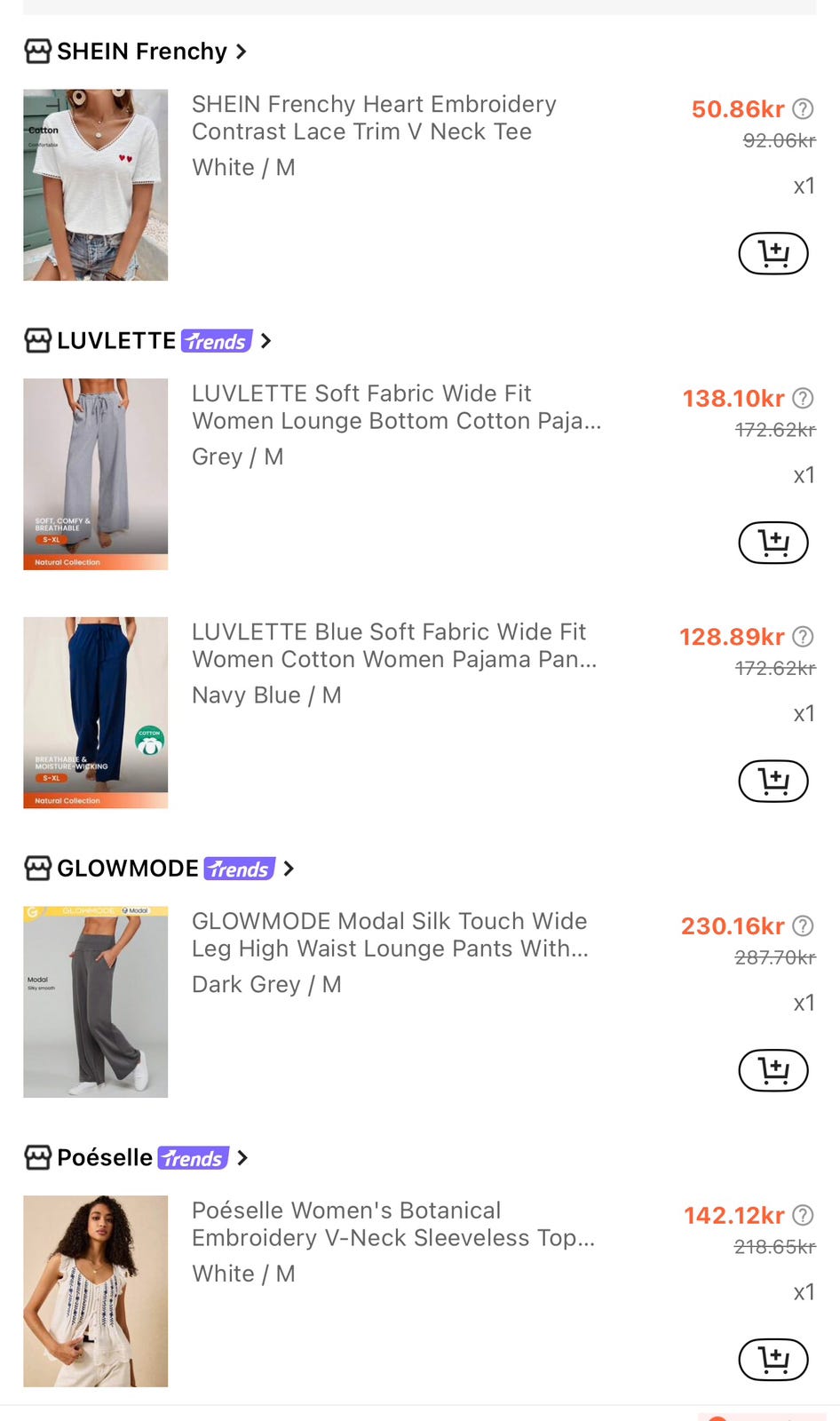Open price info for the Poéselle top
Image resolution: width=840 pixels, height=1421 pixels.
[x=802, y=1215]
